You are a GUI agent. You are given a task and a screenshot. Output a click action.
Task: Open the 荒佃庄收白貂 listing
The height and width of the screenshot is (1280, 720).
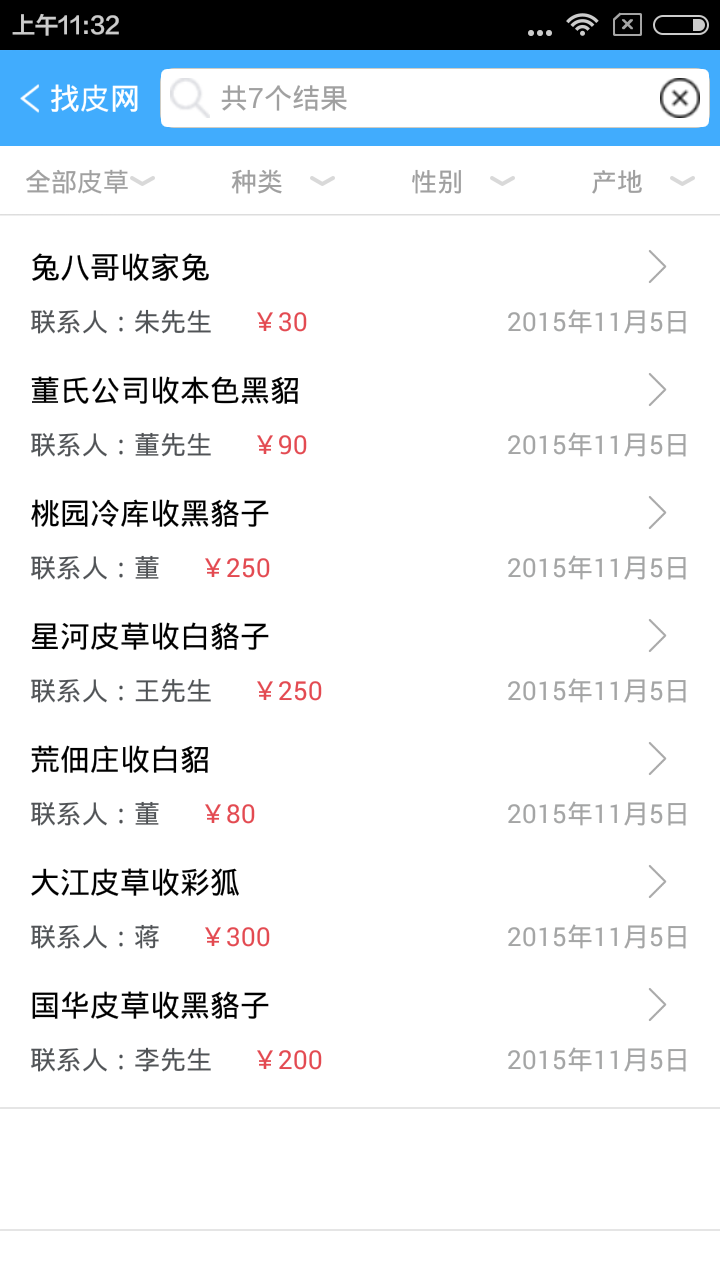tap(360, 784)
